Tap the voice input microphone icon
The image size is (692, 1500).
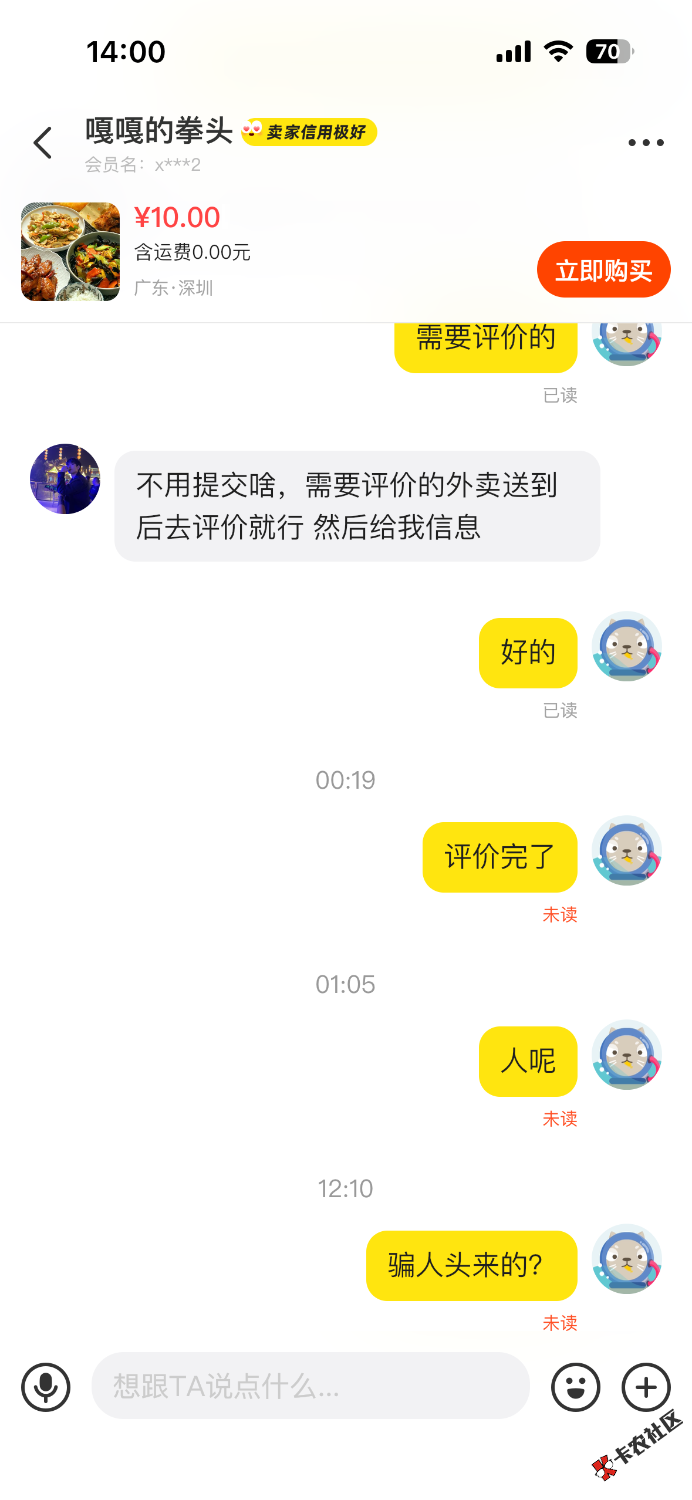point(46,1386)
